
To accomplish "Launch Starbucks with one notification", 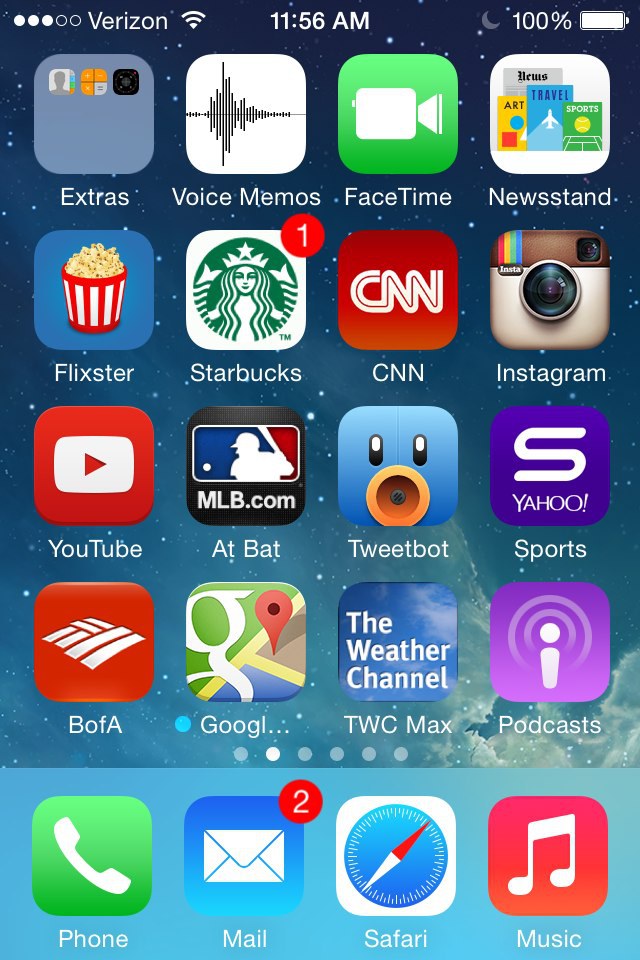I will (246, 290).
